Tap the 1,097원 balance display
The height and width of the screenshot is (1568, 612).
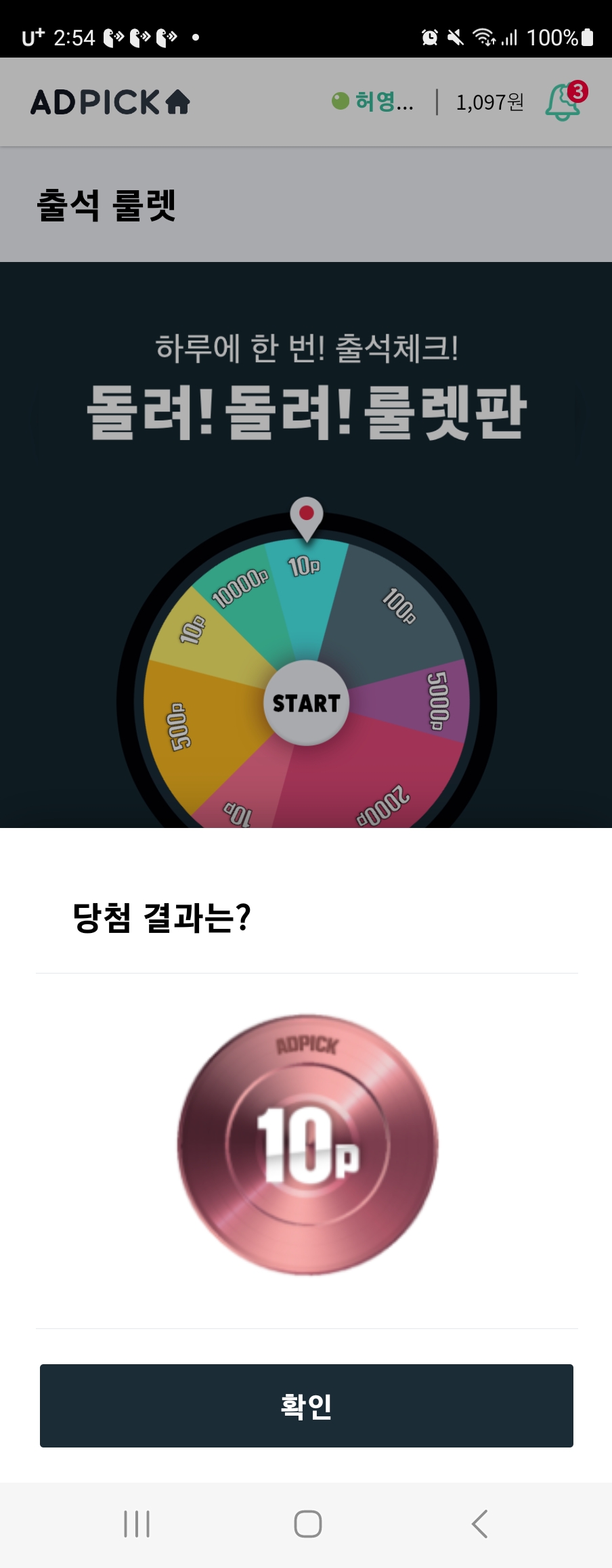[x=490, y=102]
